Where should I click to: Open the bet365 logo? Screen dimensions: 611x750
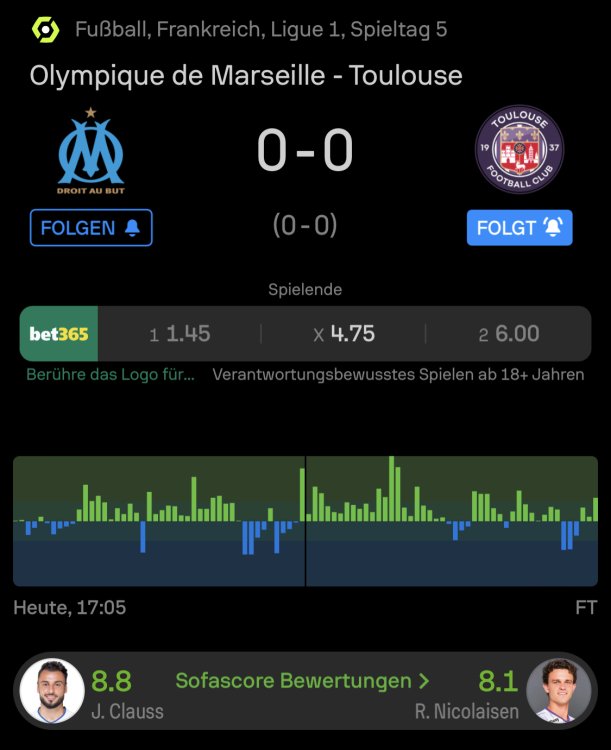click(x=59, y=334)
